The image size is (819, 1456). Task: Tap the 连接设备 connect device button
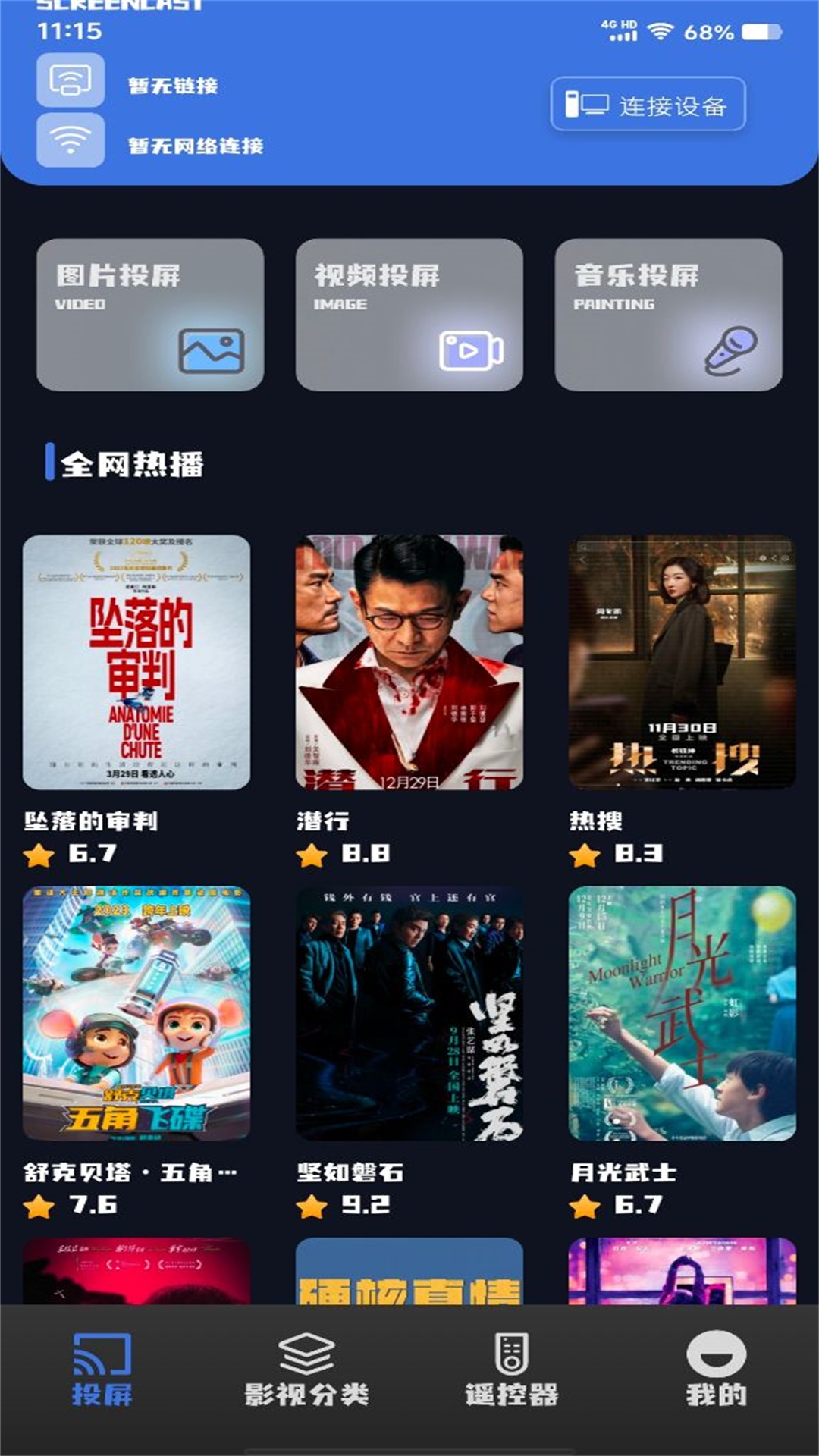tap(648, 105)
